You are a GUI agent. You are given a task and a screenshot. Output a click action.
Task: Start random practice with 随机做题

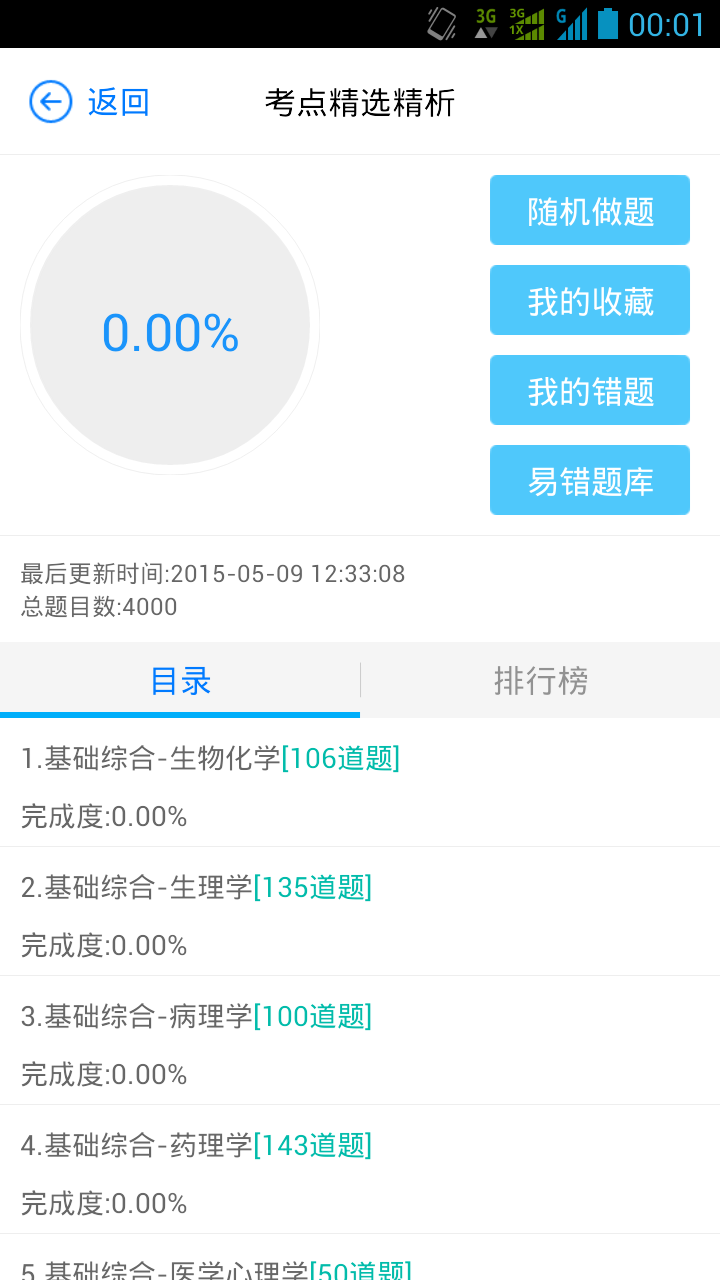tap(590, 210)
